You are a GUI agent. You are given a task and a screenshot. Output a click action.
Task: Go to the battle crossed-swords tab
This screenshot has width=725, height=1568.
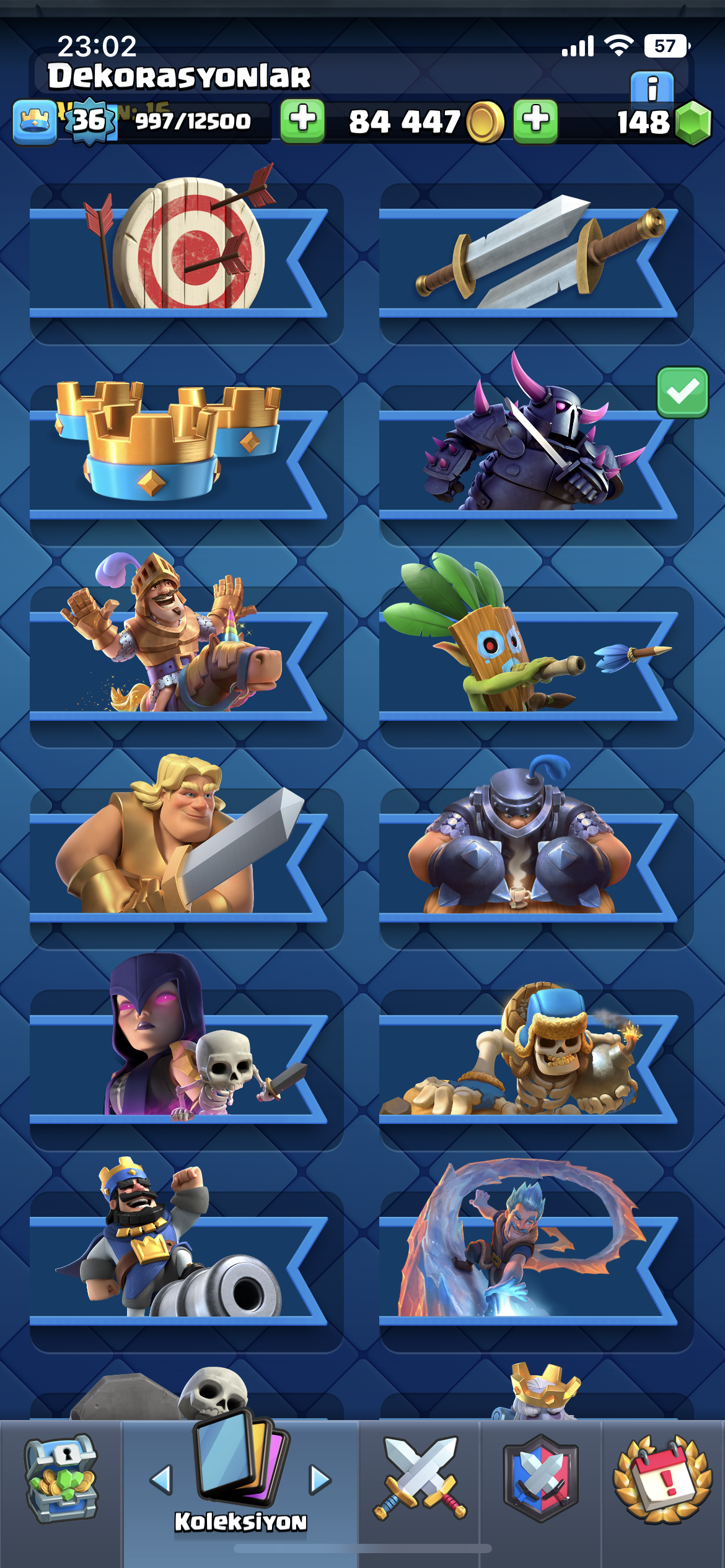(420, 1478)
